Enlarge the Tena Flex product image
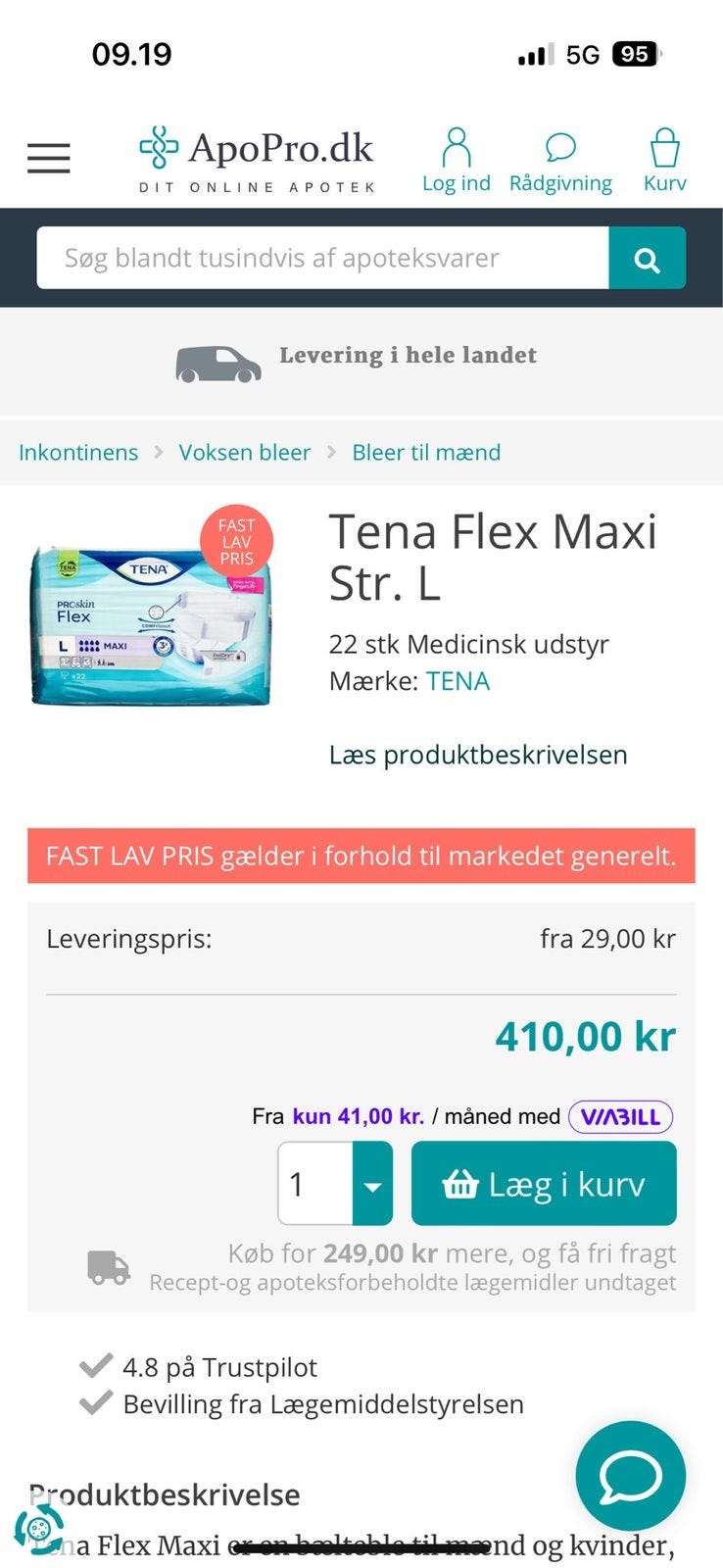 152,623
